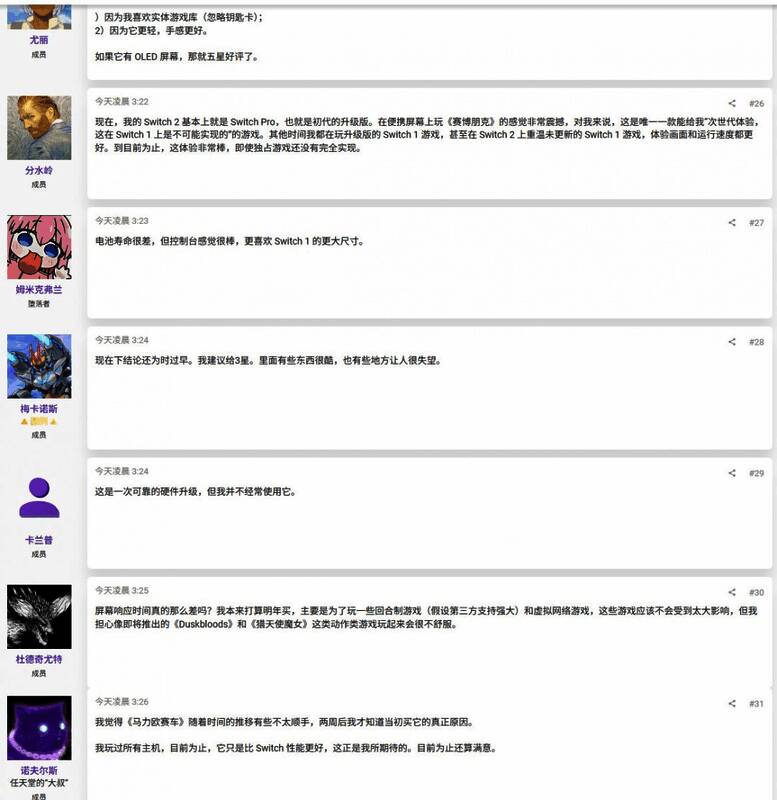
Task: Tap username 诺夫尔斯
Action: pos(38,771)
